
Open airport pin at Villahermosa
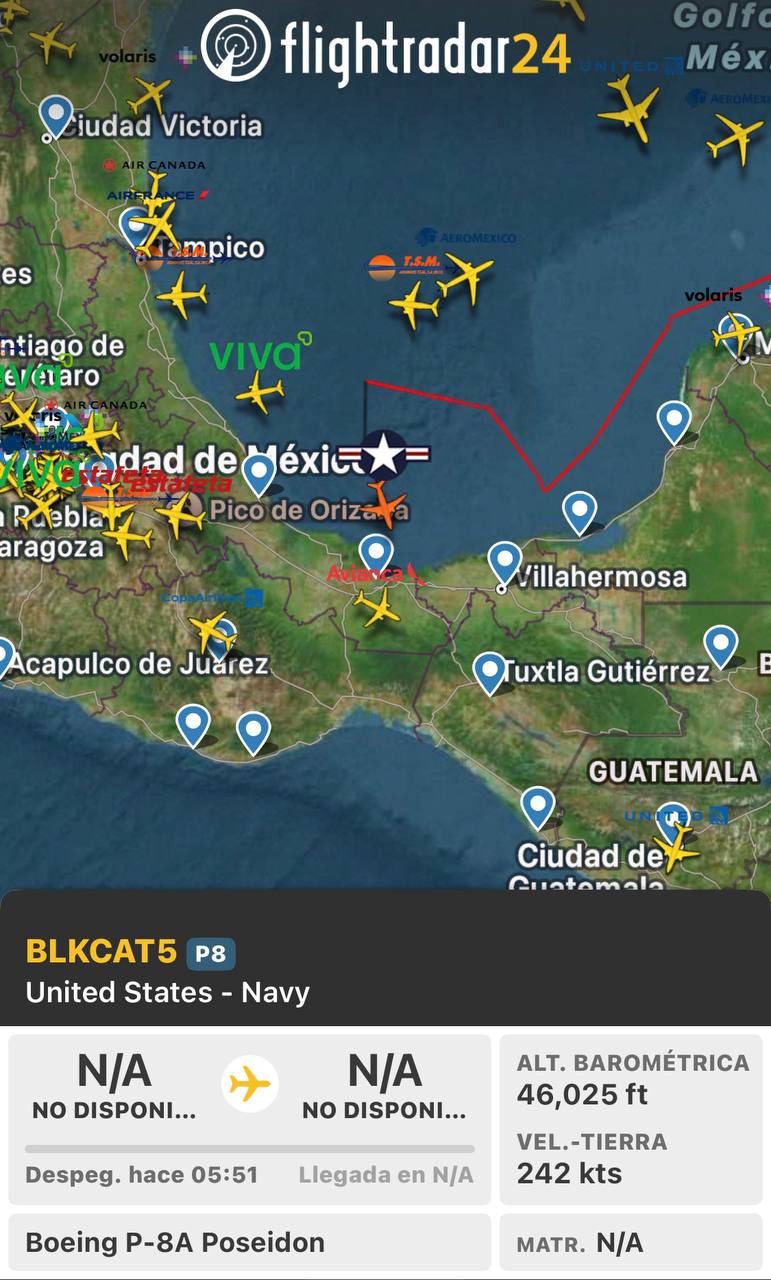pyautogui.click(x=504, y=562)
